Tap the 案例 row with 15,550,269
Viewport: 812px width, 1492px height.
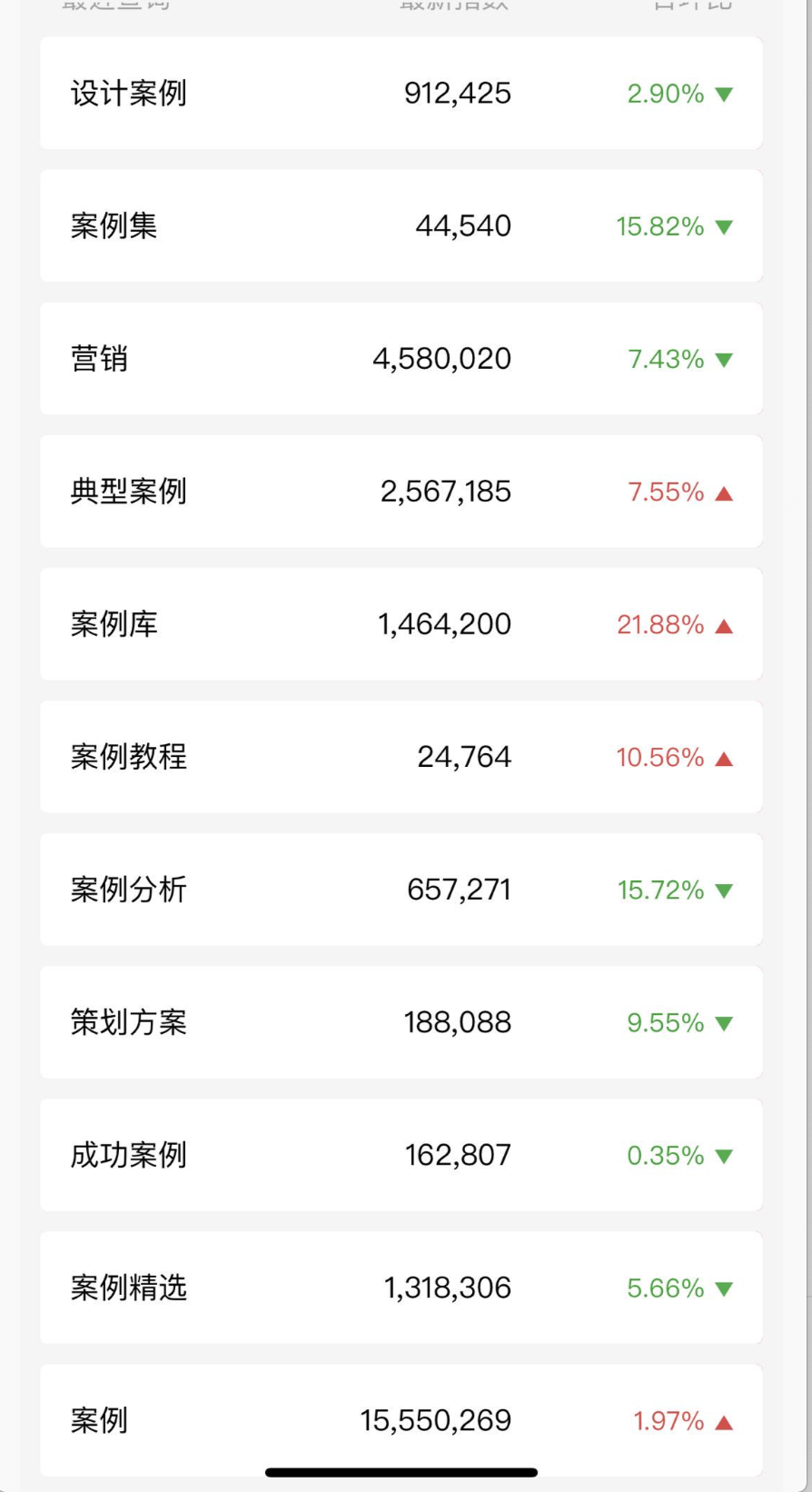pyautogui.click(x=401, y=1420)
